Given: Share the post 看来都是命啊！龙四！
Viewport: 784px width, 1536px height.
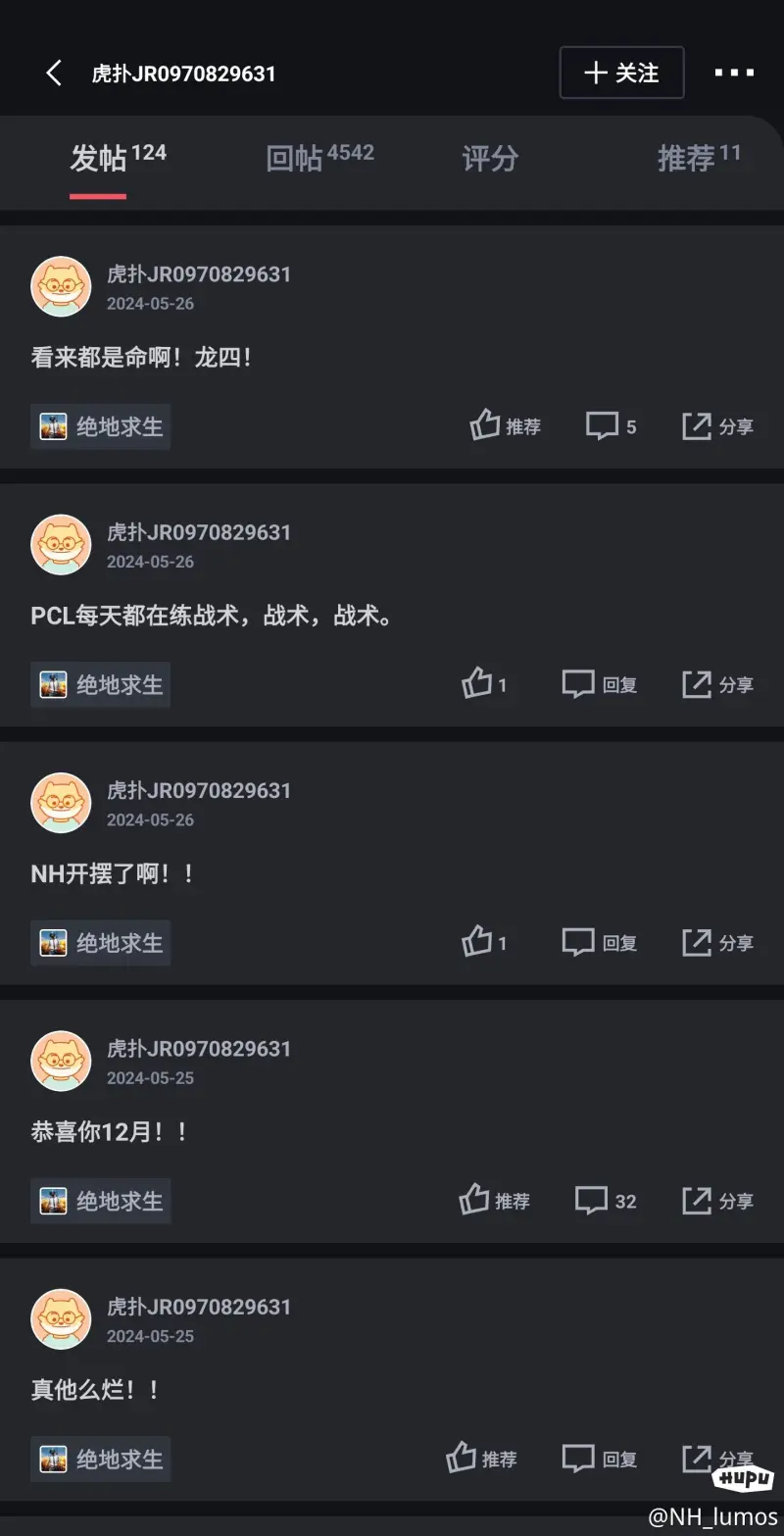Looking at the screenshot, I should pos(717,426).
